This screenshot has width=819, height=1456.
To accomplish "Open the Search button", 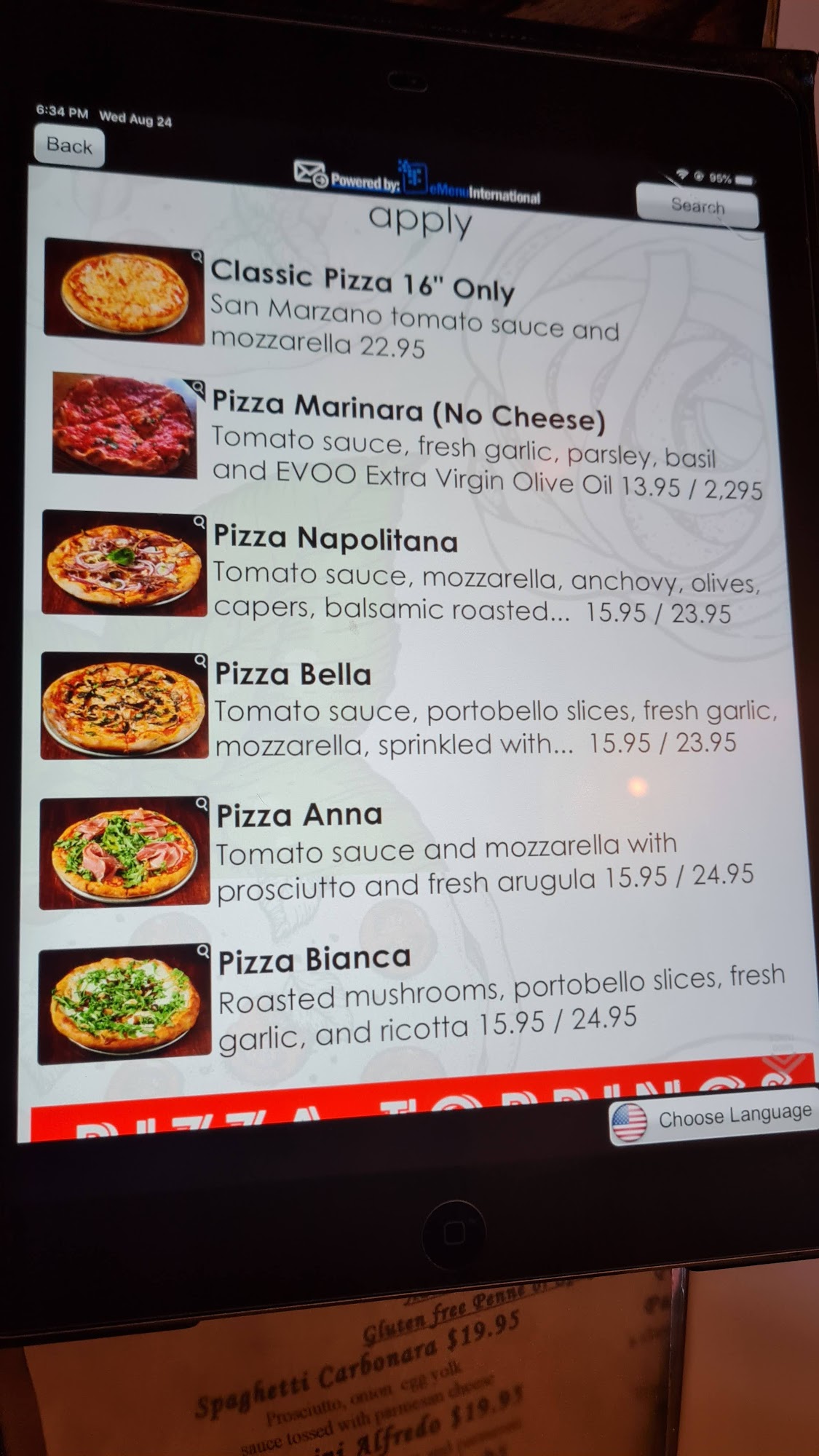I will tap(697, 206).
